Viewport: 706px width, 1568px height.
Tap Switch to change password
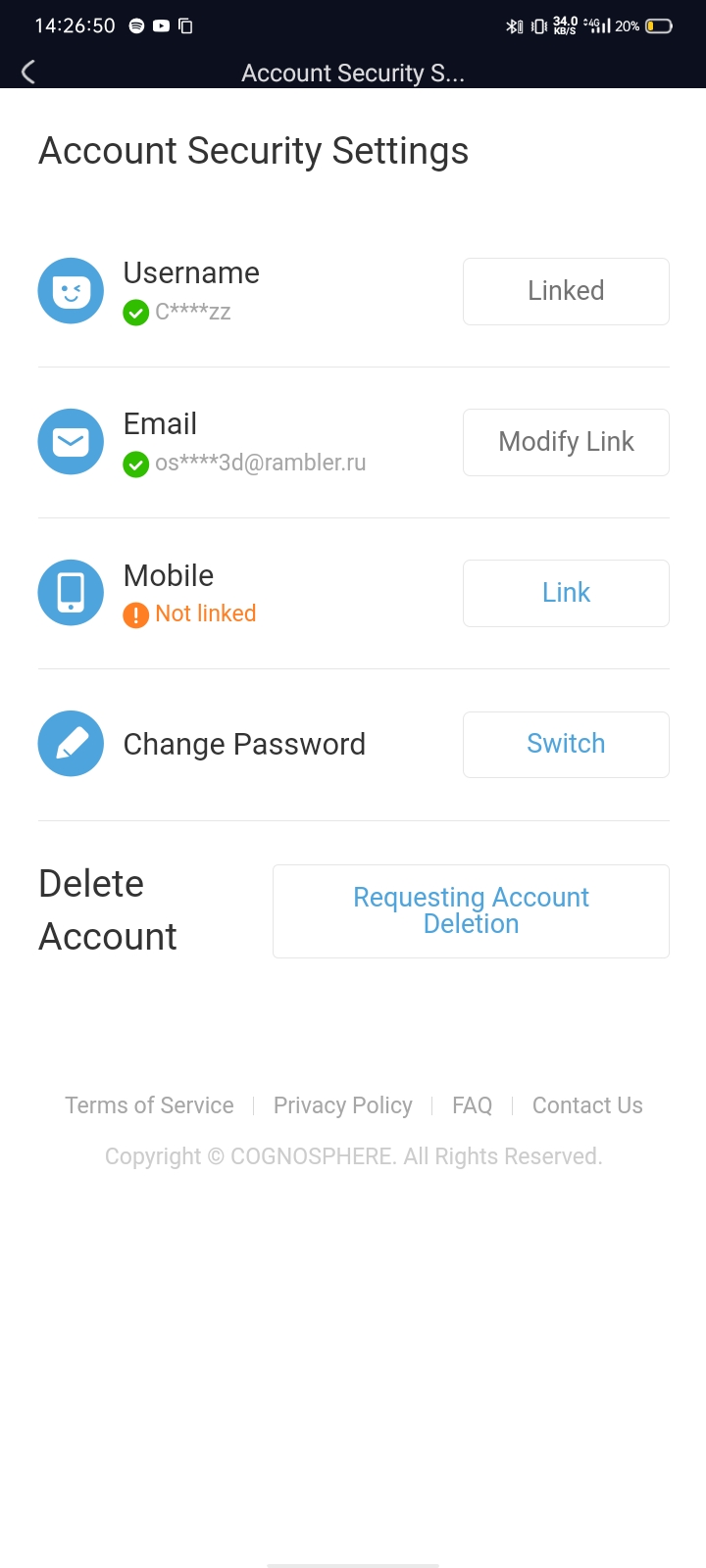point(566,744)
